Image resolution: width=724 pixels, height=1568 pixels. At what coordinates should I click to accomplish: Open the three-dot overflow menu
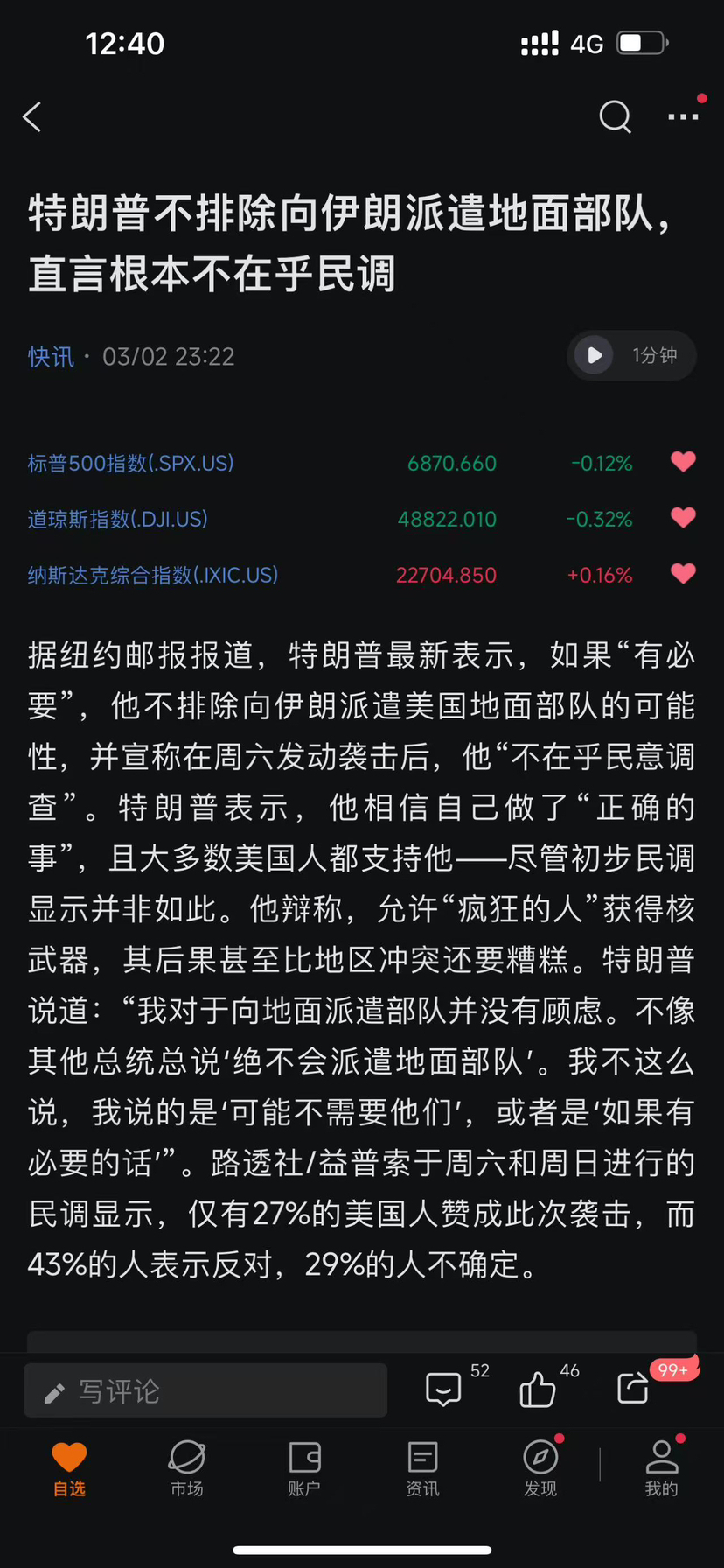pos(683,116)
